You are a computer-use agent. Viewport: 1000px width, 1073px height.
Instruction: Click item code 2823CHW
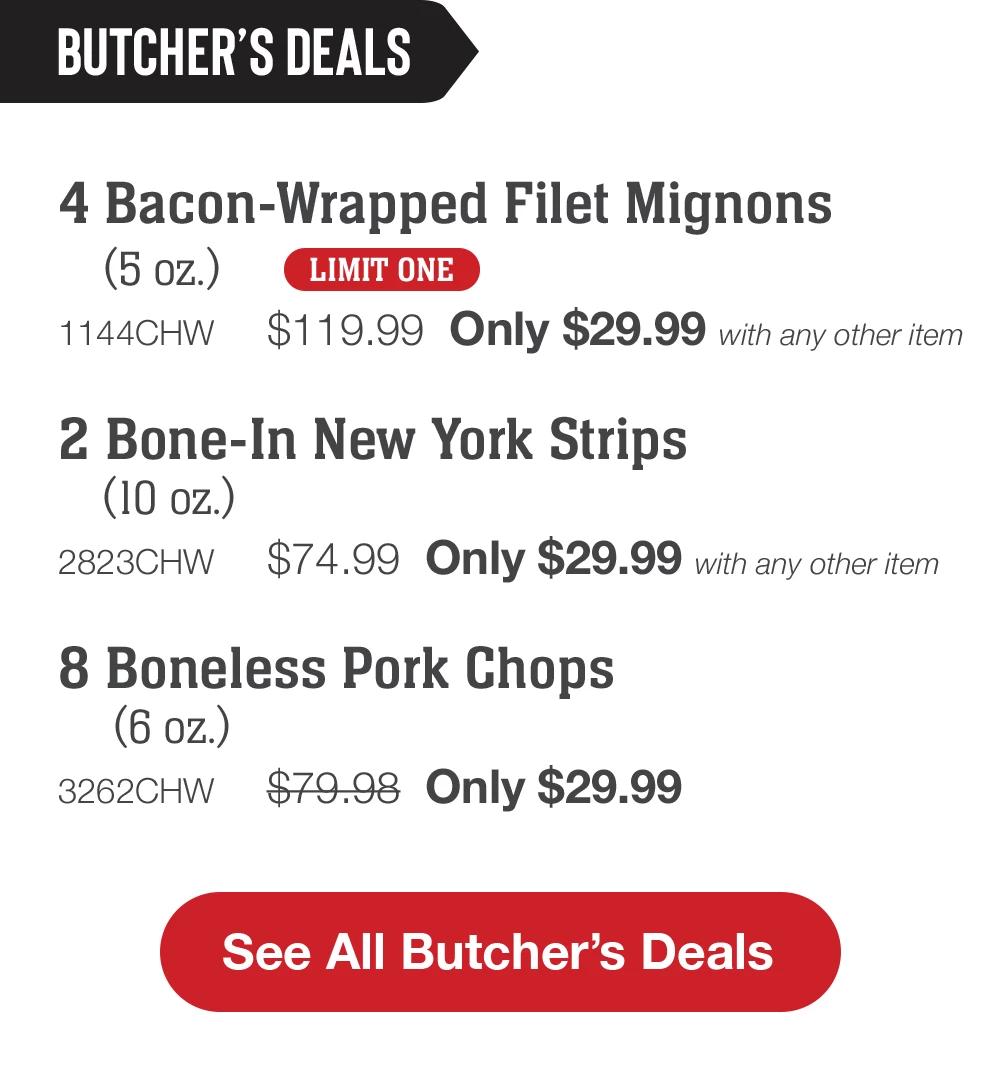[x=141, y=562]
